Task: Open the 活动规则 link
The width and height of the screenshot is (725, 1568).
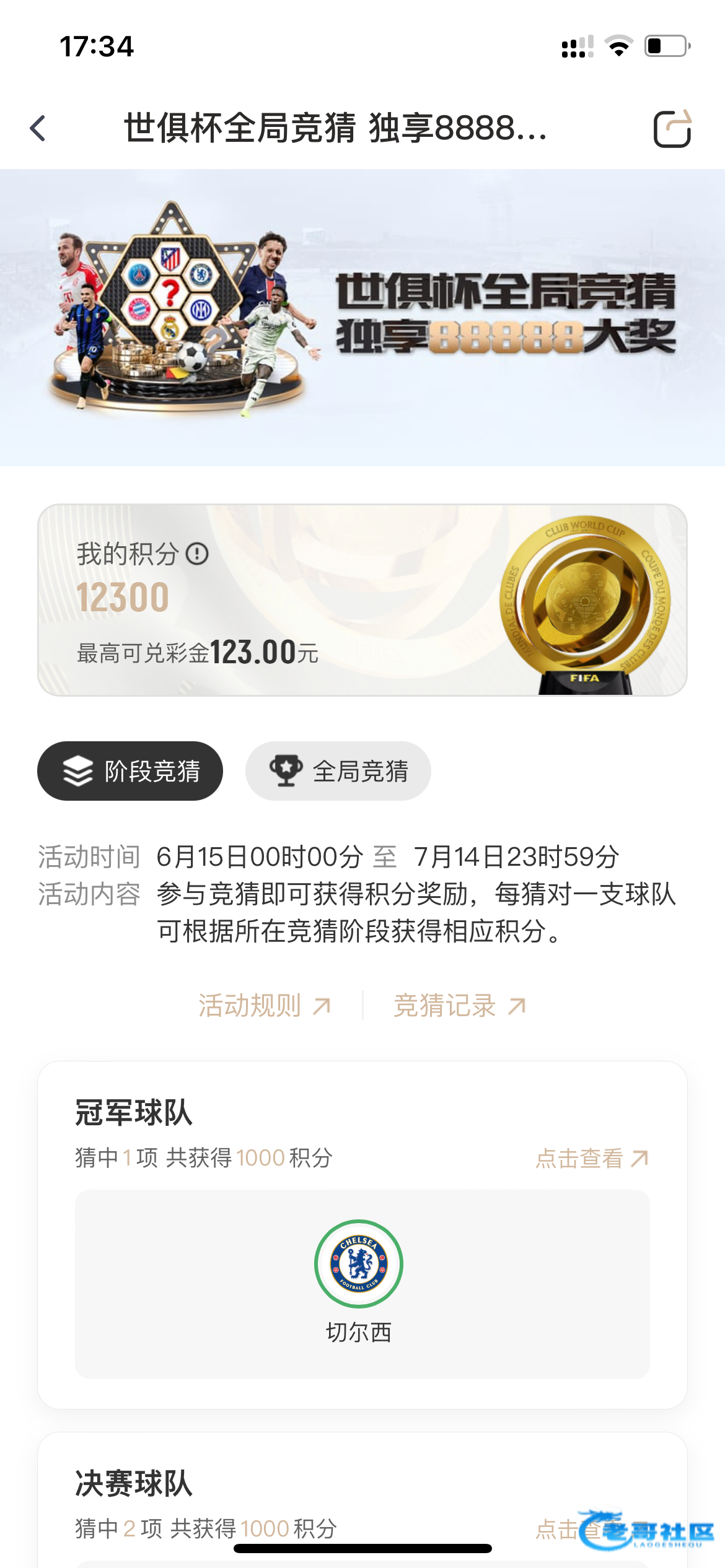Action: click(x=265, y=1006)
